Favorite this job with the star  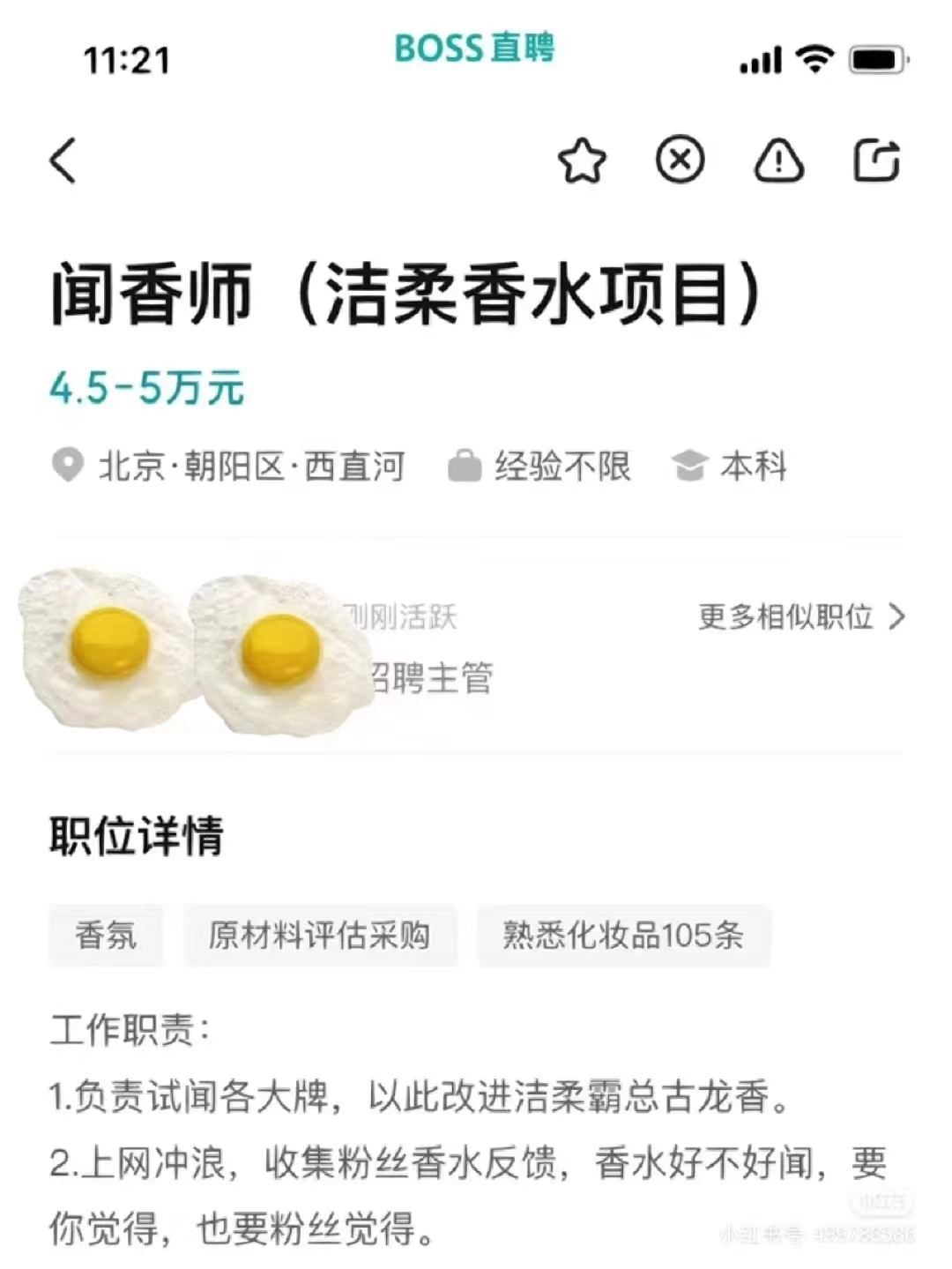[x=582, y=161]
